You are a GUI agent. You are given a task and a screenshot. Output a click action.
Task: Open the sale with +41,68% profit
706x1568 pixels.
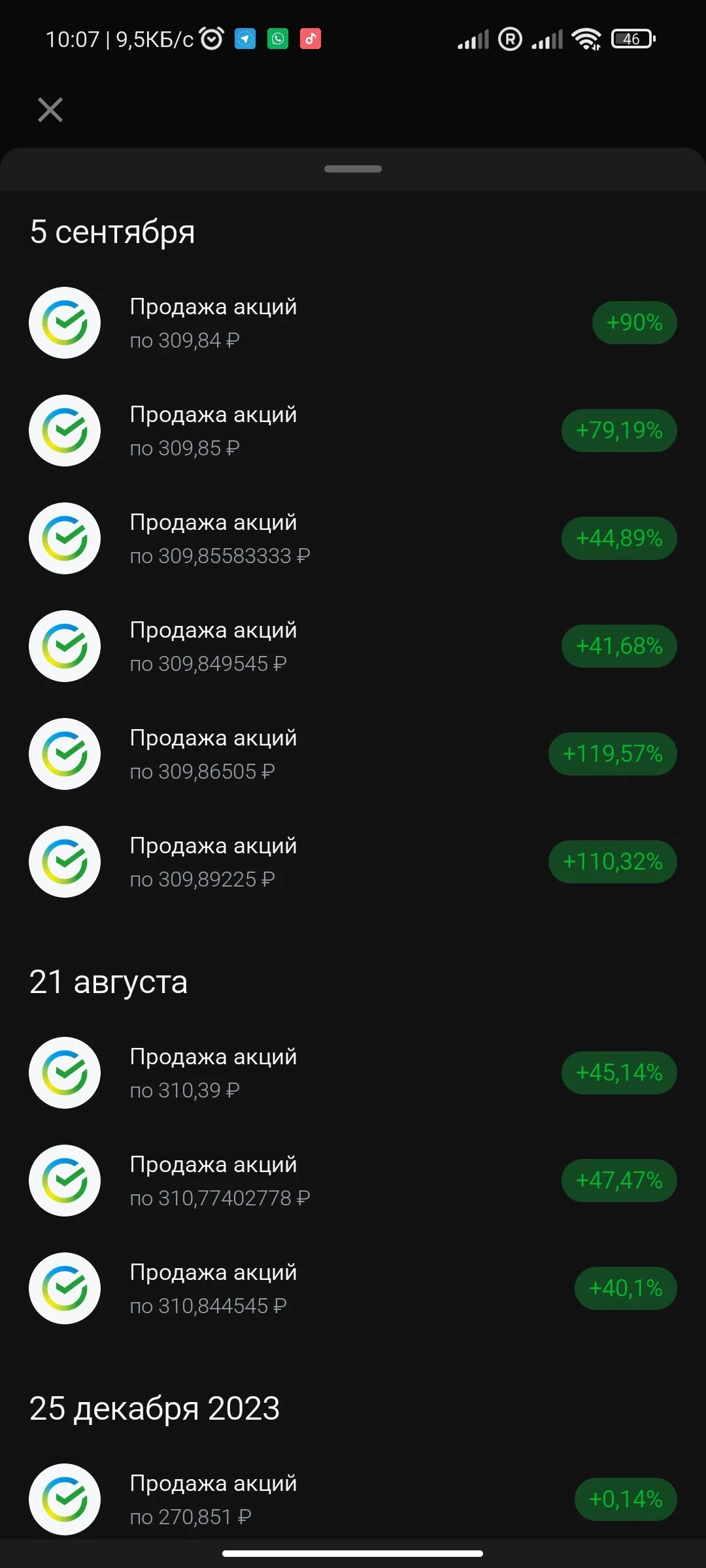click(x=353, y=646)
